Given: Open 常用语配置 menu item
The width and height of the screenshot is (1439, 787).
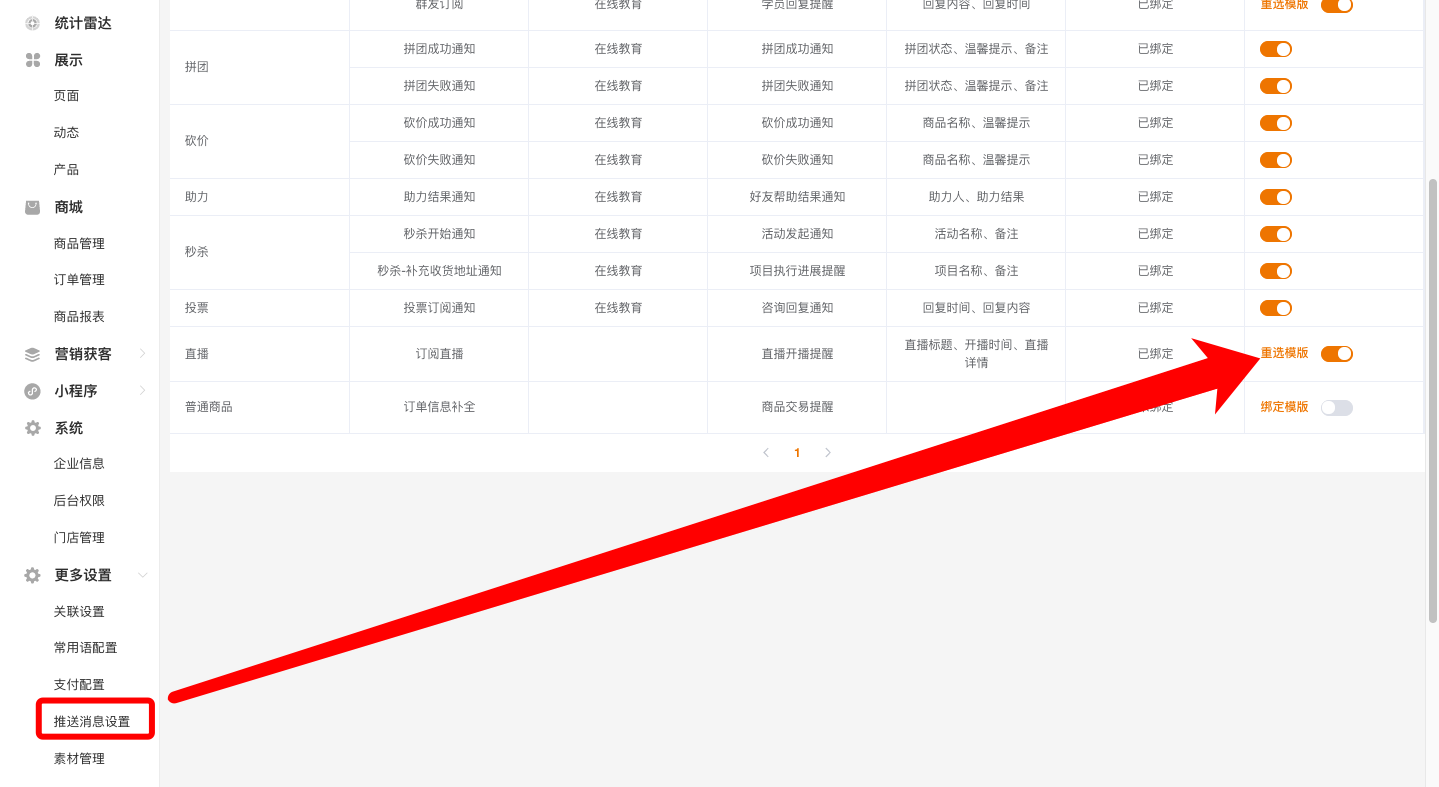Looking at the screenshot, I should [x=85, y=647].
